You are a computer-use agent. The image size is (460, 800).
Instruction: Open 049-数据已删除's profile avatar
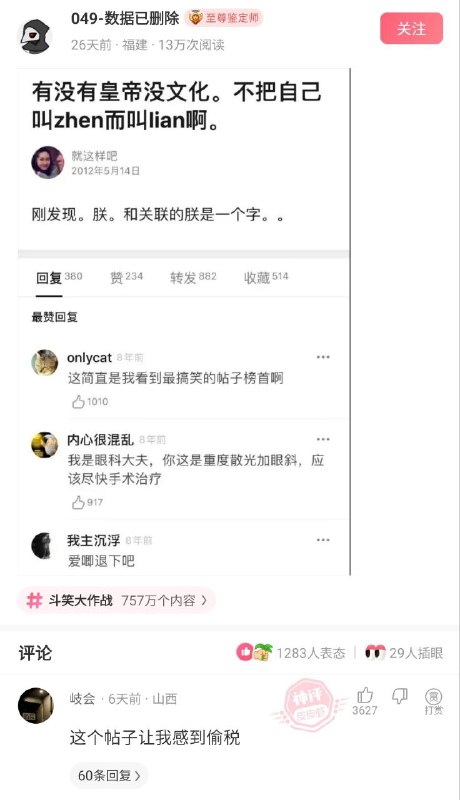35,36
